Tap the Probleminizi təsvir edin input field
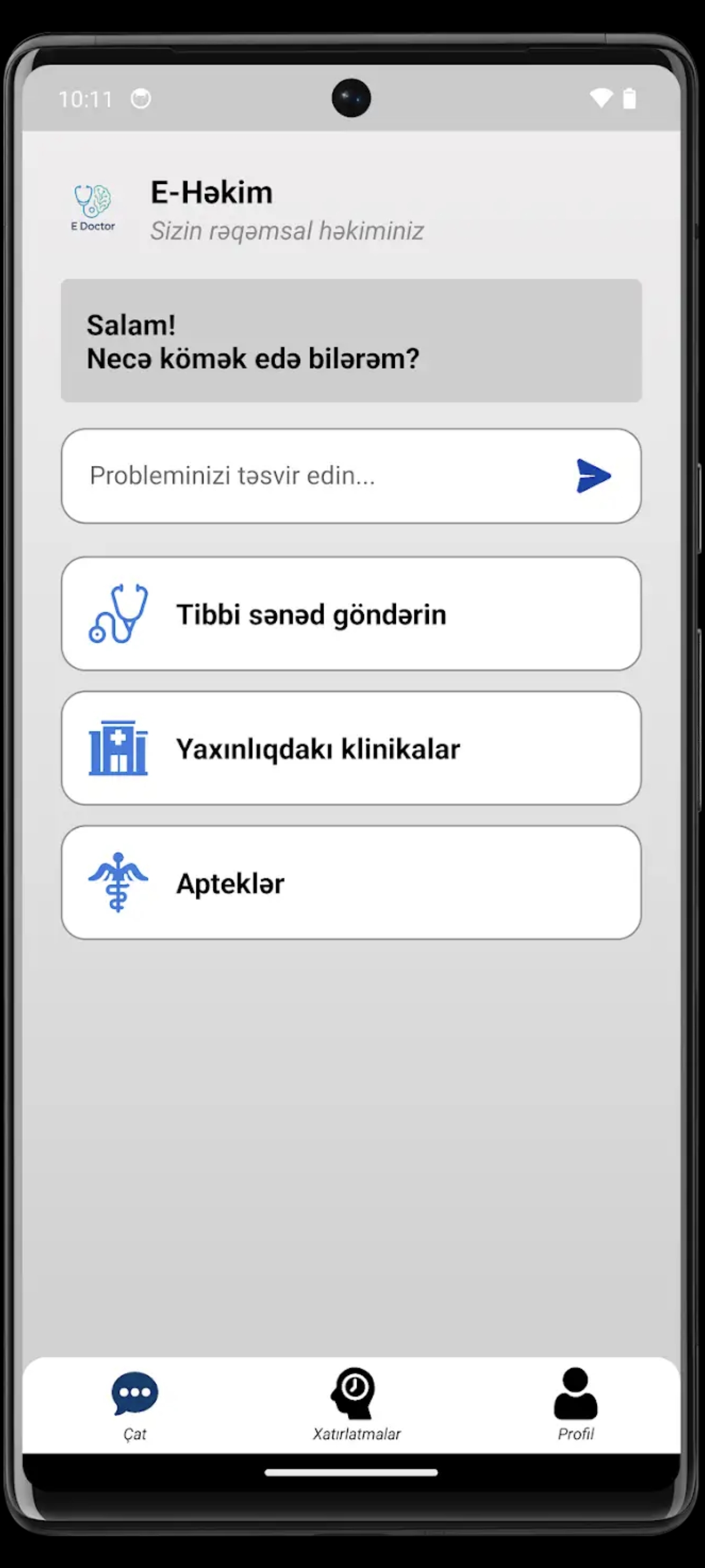This screenshot has height=1568, width=705. (304, 476)
